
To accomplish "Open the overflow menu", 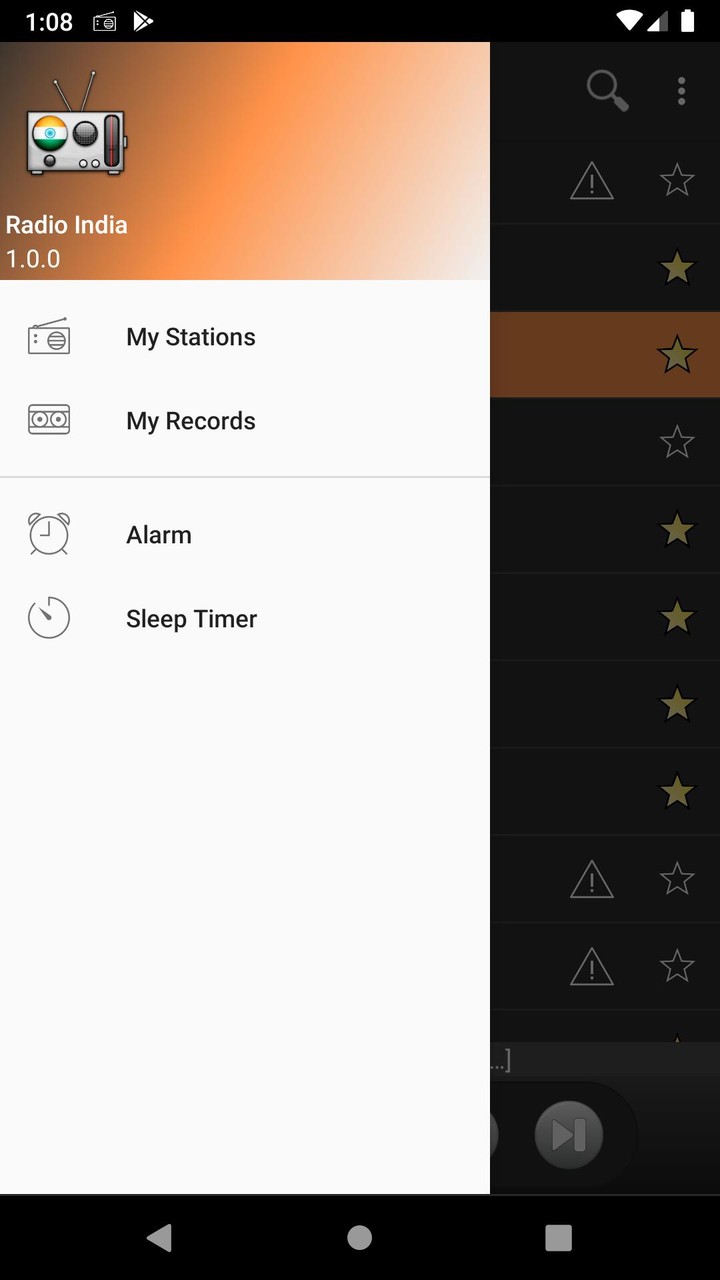I will coord(681,90).
